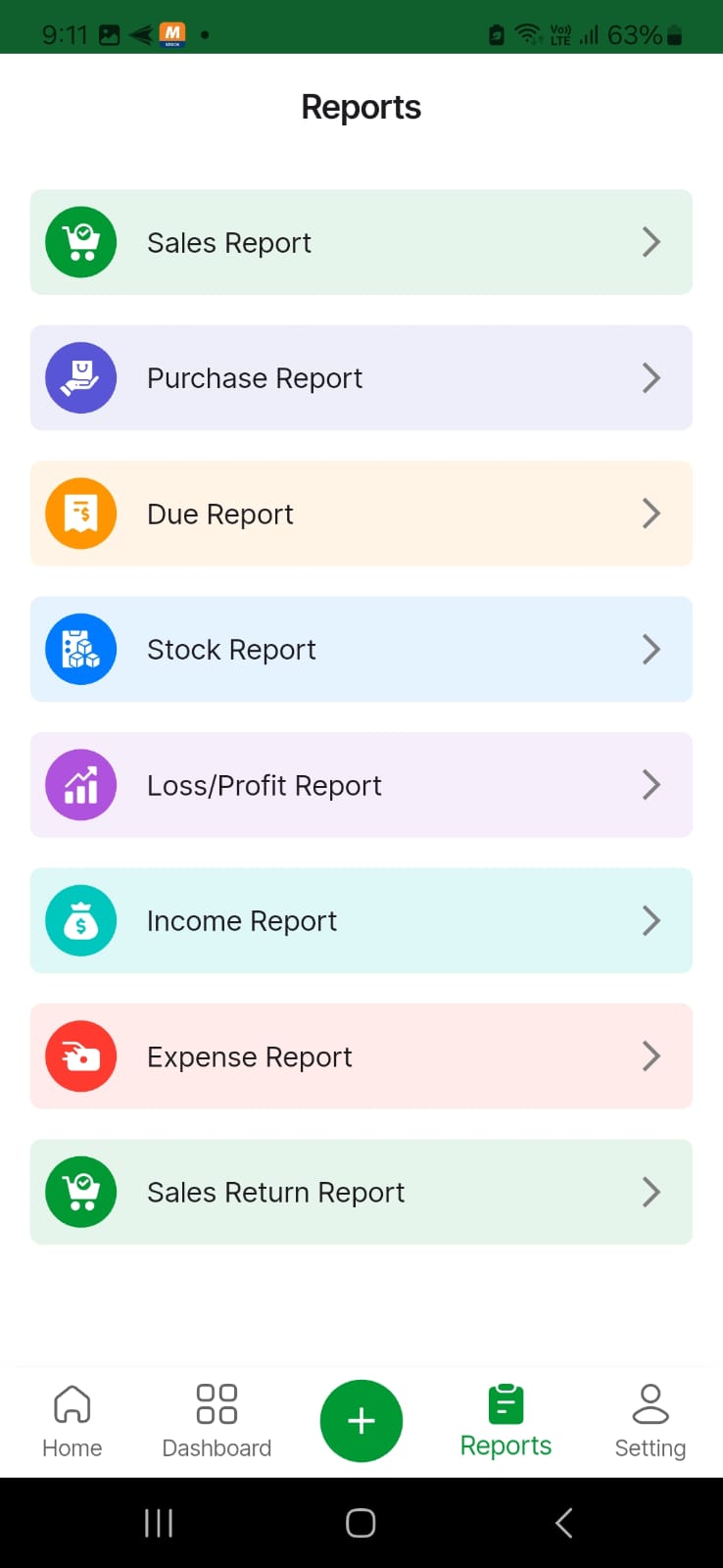View the Sales Return Report
Viewport: 723px width, 1568px height.
pyautogui.click(x=361, y=1192)
